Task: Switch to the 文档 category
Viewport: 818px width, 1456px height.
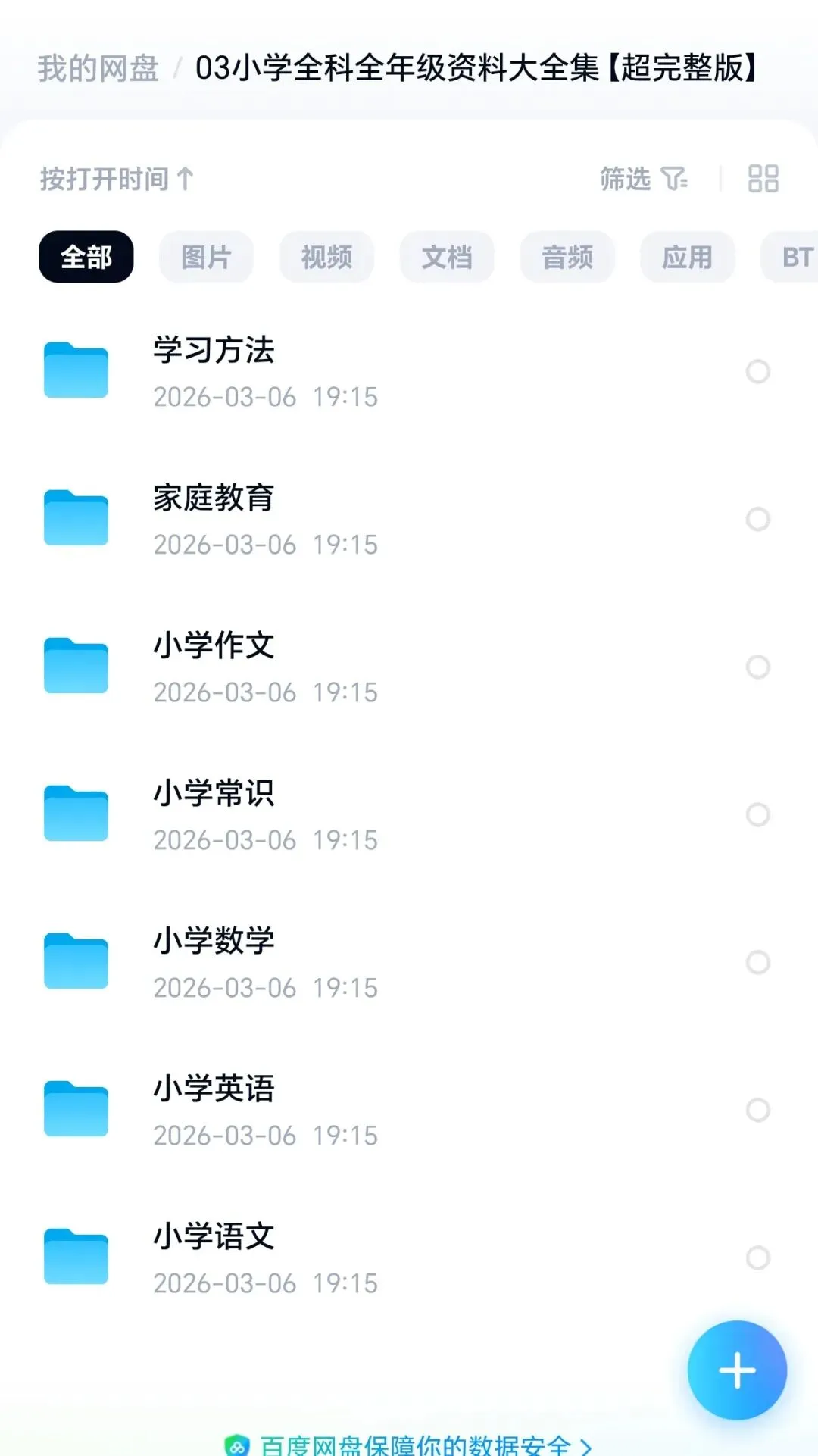Action: (447, 257)
